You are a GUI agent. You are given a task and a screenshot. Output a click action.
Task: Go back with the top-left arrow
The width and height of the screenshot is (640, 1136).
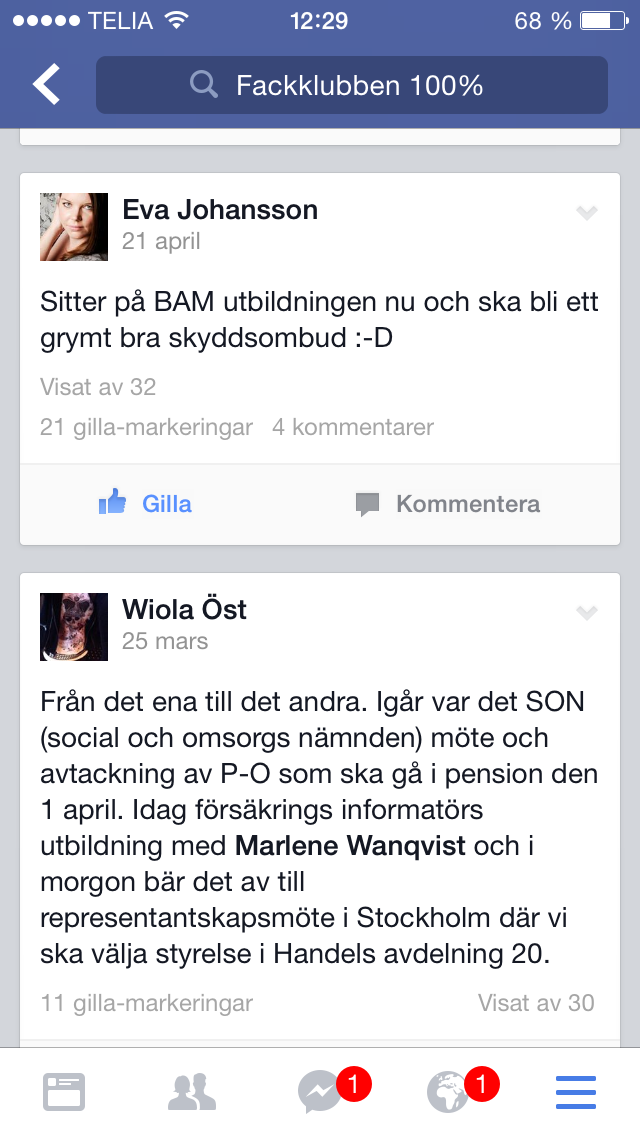point(47,85)
